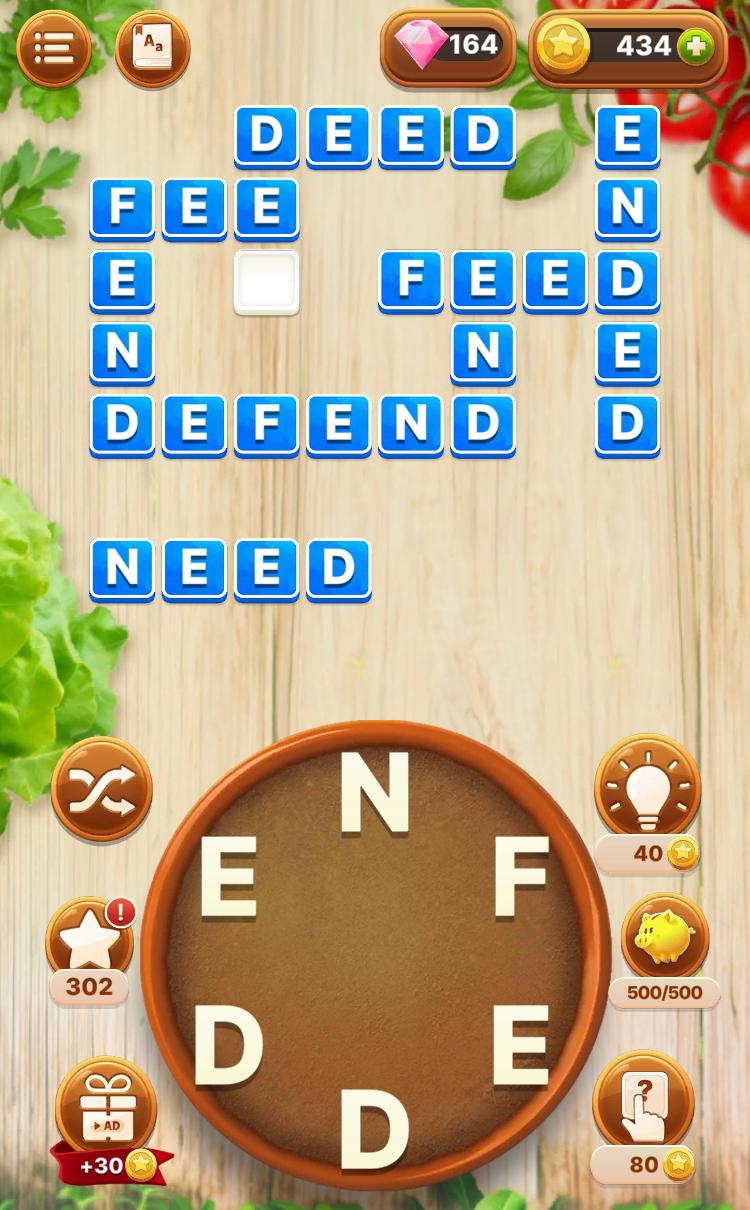Watch ad gift for +30 coins
This screenshot has height=1210, width=750.
click(x=106, y=1108)
